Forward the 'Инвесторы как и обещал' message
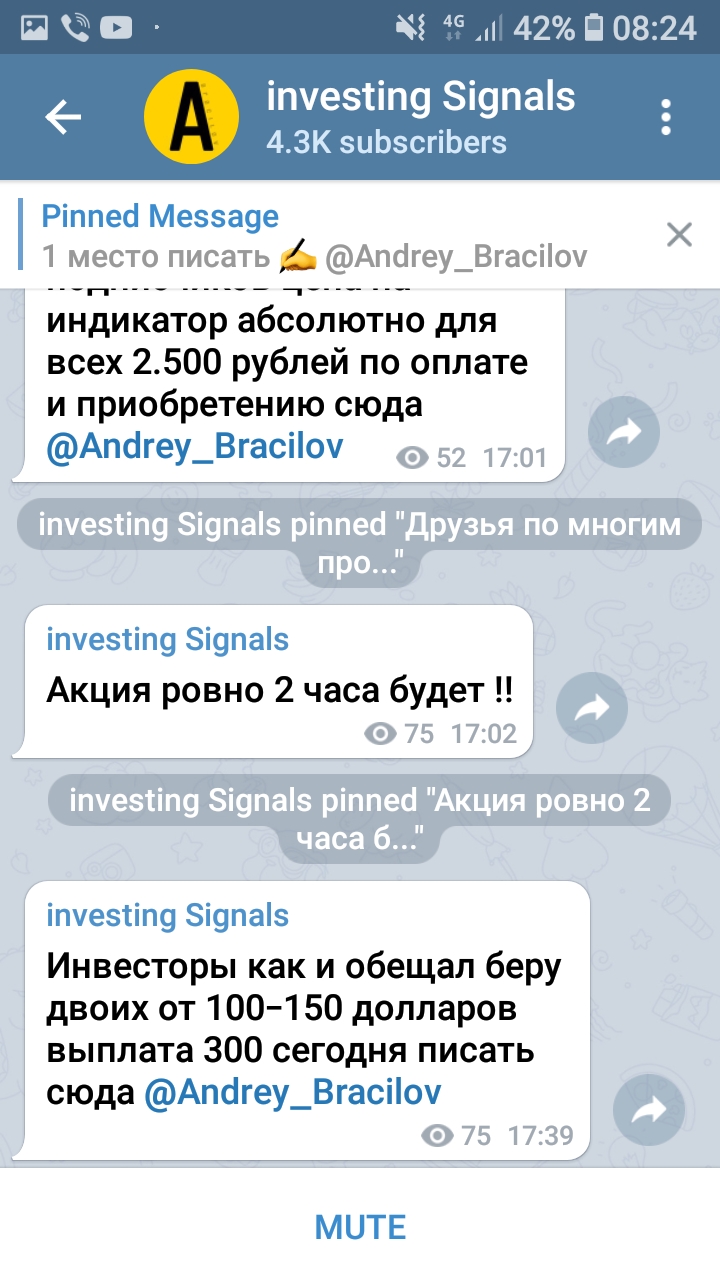 [x=648, y=1109]
